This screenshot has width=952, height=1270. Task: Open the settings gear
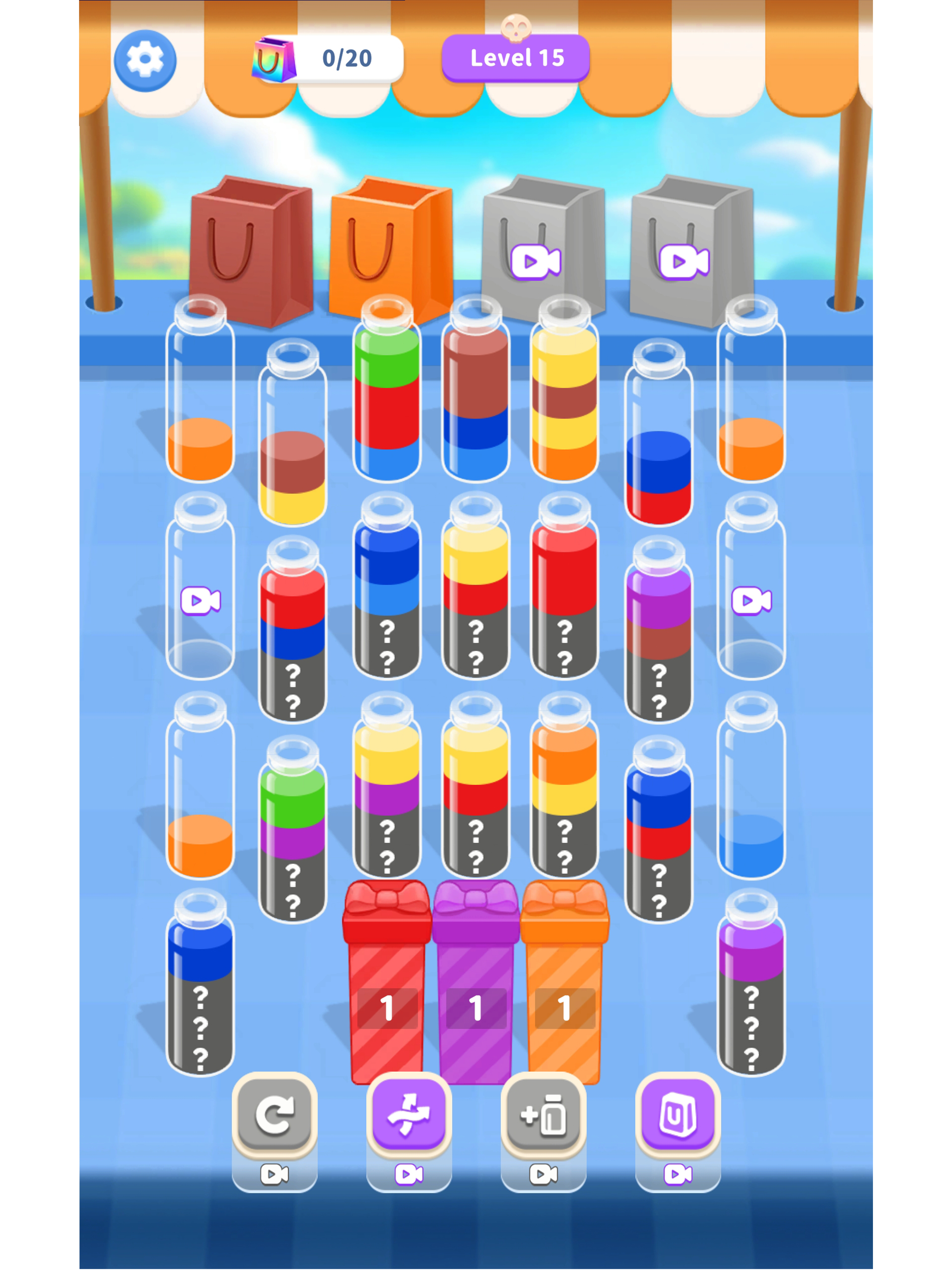coord(145,60)
